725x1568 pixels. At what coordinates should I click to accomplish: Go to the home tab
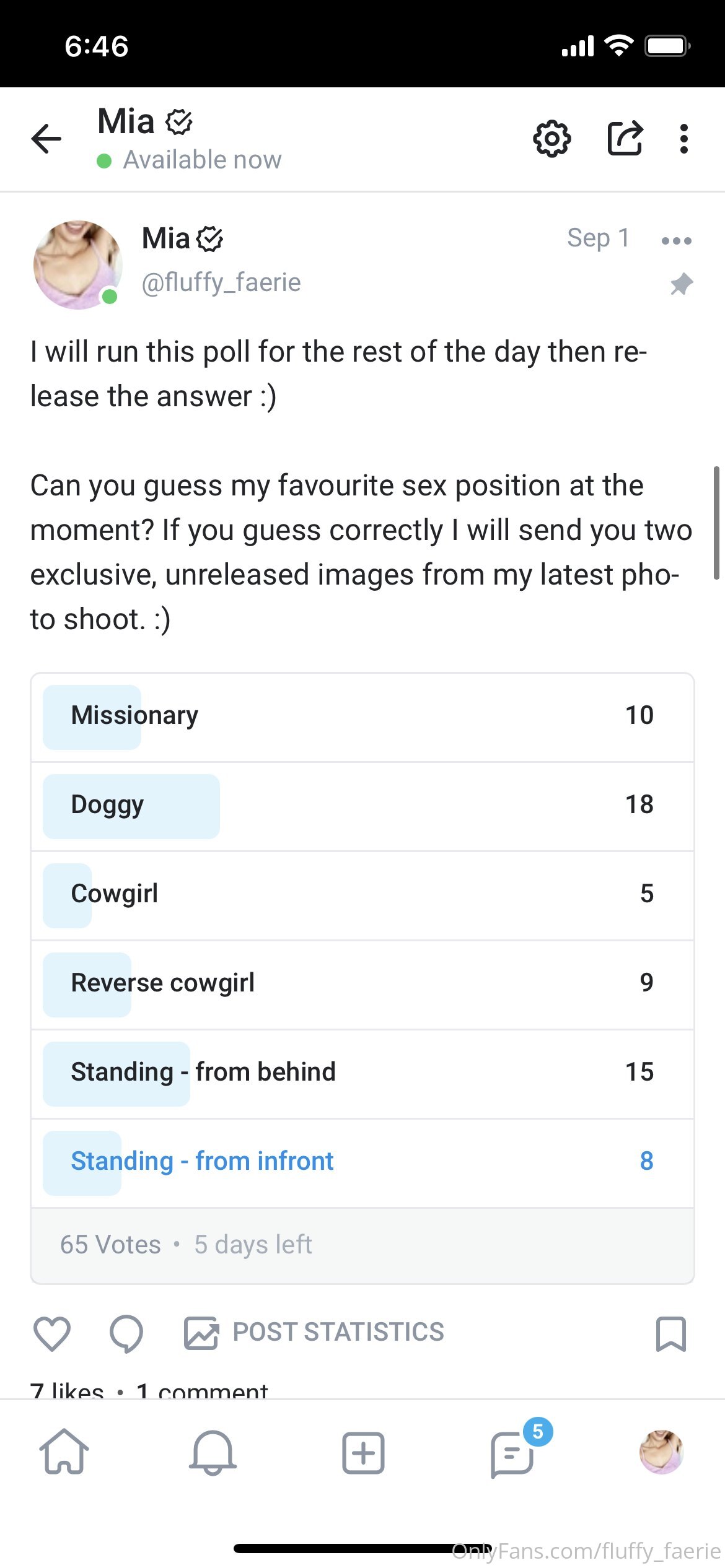click(64, 1452)
